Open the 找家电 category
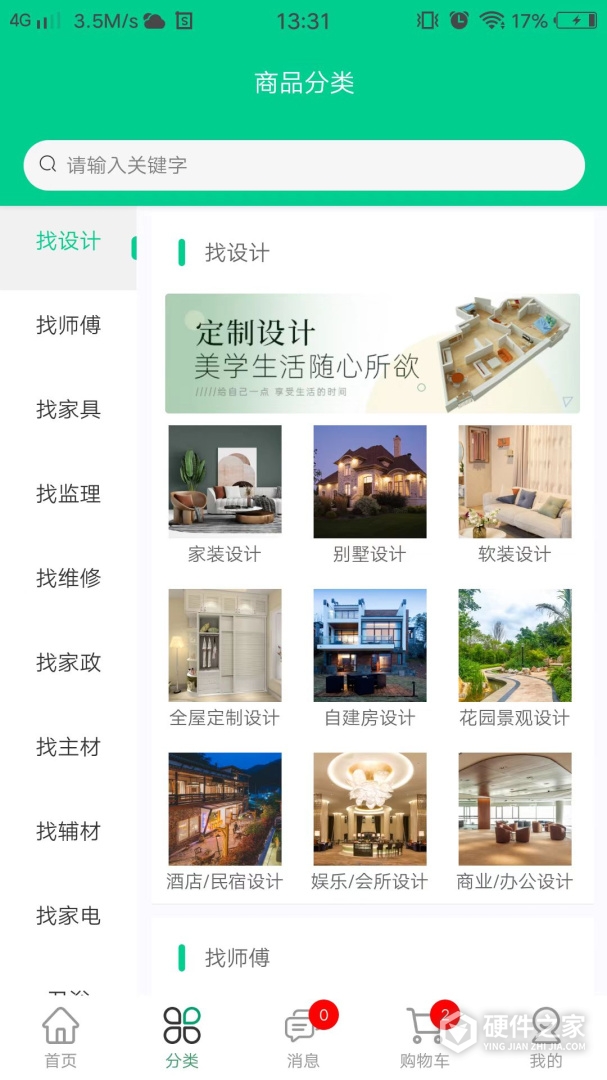 (x=68, y=915)
